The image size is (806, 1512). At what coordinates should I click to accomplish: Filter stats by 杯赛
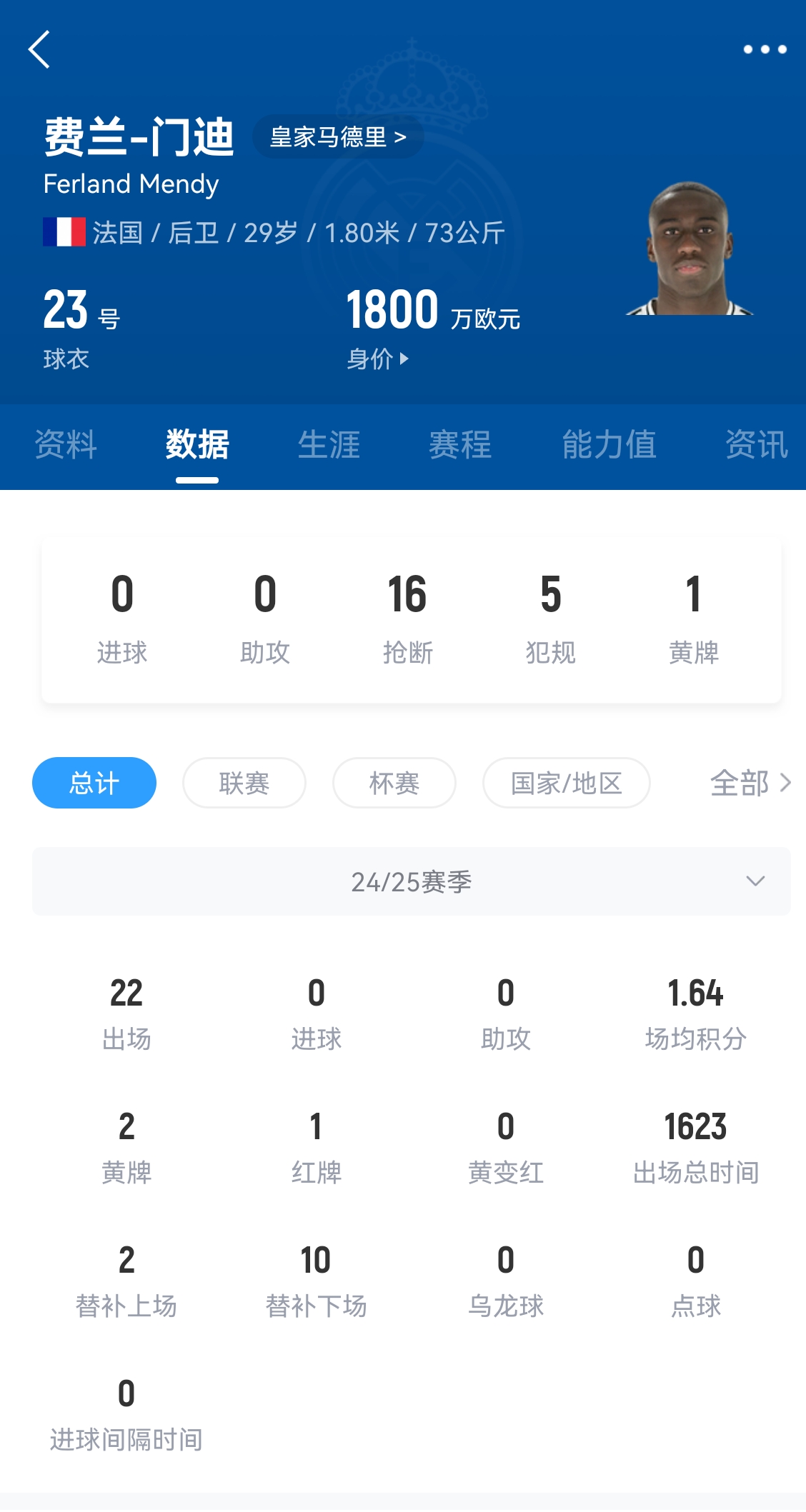click(x=394, y=783)
